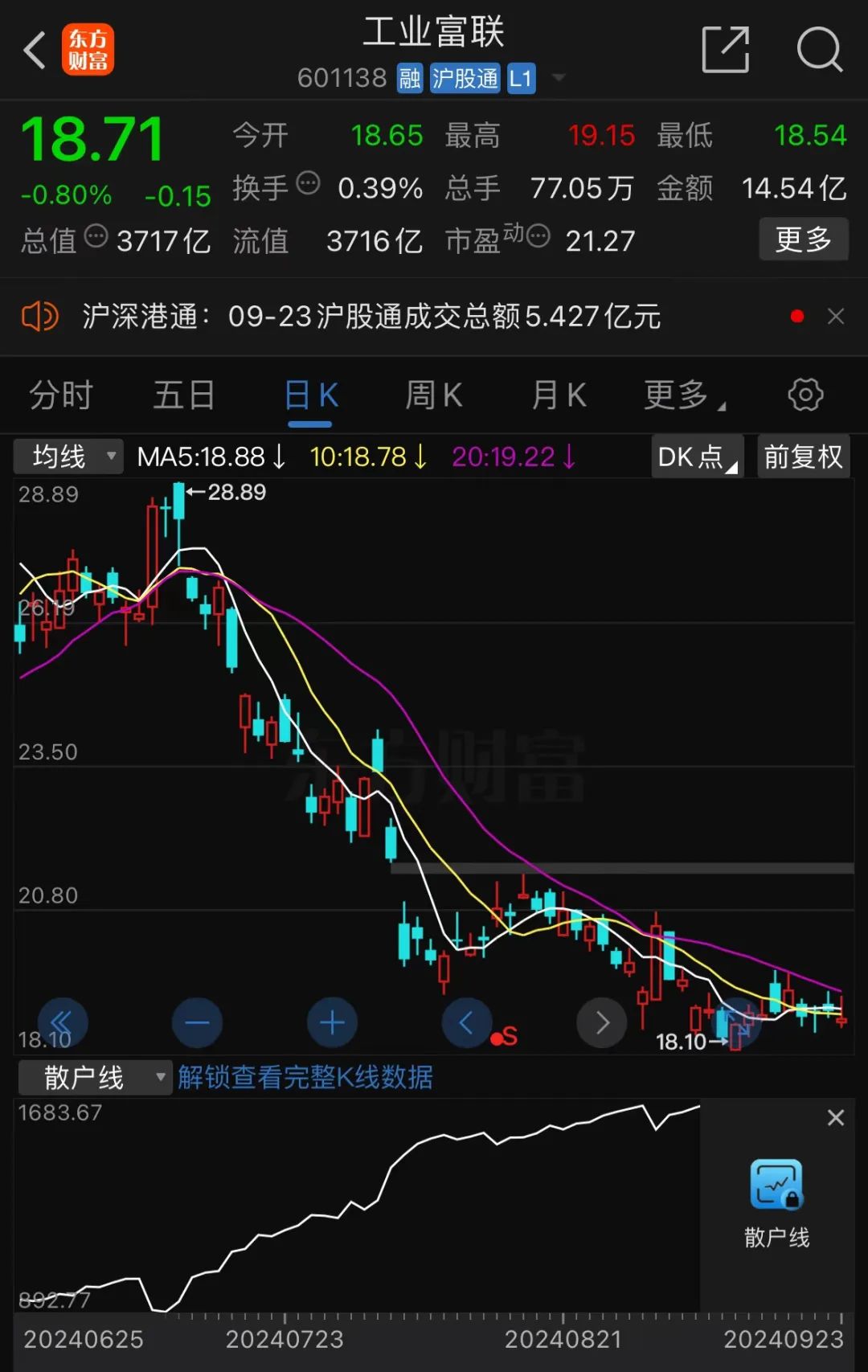Open the 均线 indicator dropdown
Screen dimensions: 868x1372
point(69,457)
